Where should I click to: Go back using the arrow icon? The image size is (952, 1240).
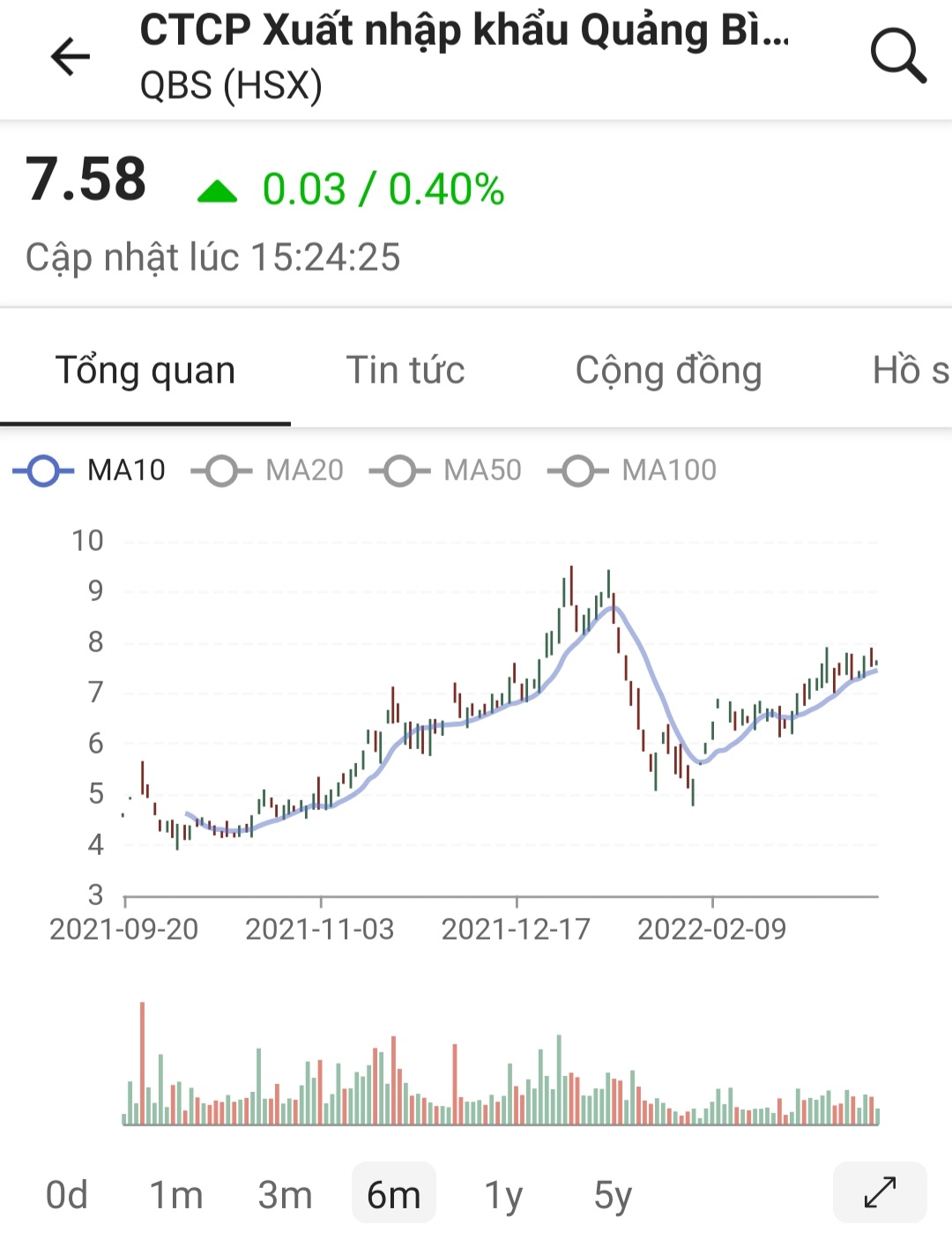71,57
